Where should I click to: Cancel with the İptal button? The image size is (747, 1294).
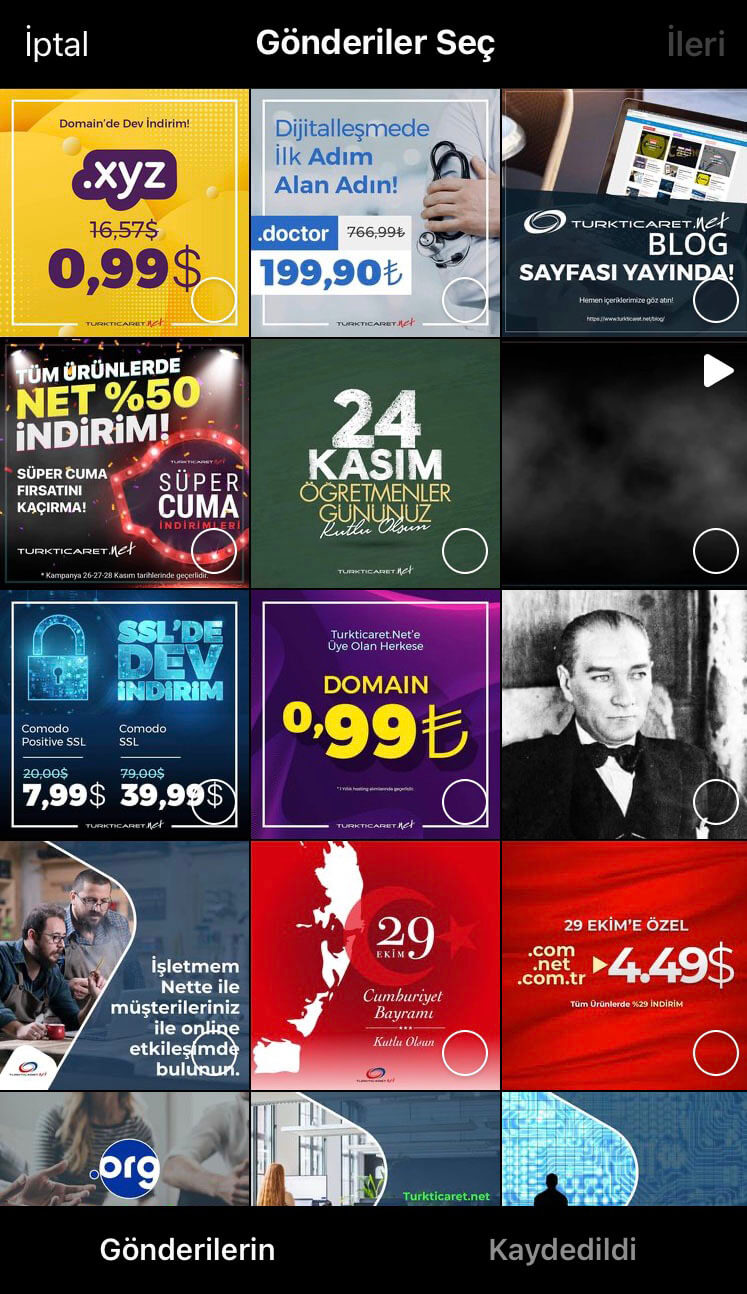[x=57, y=44]
